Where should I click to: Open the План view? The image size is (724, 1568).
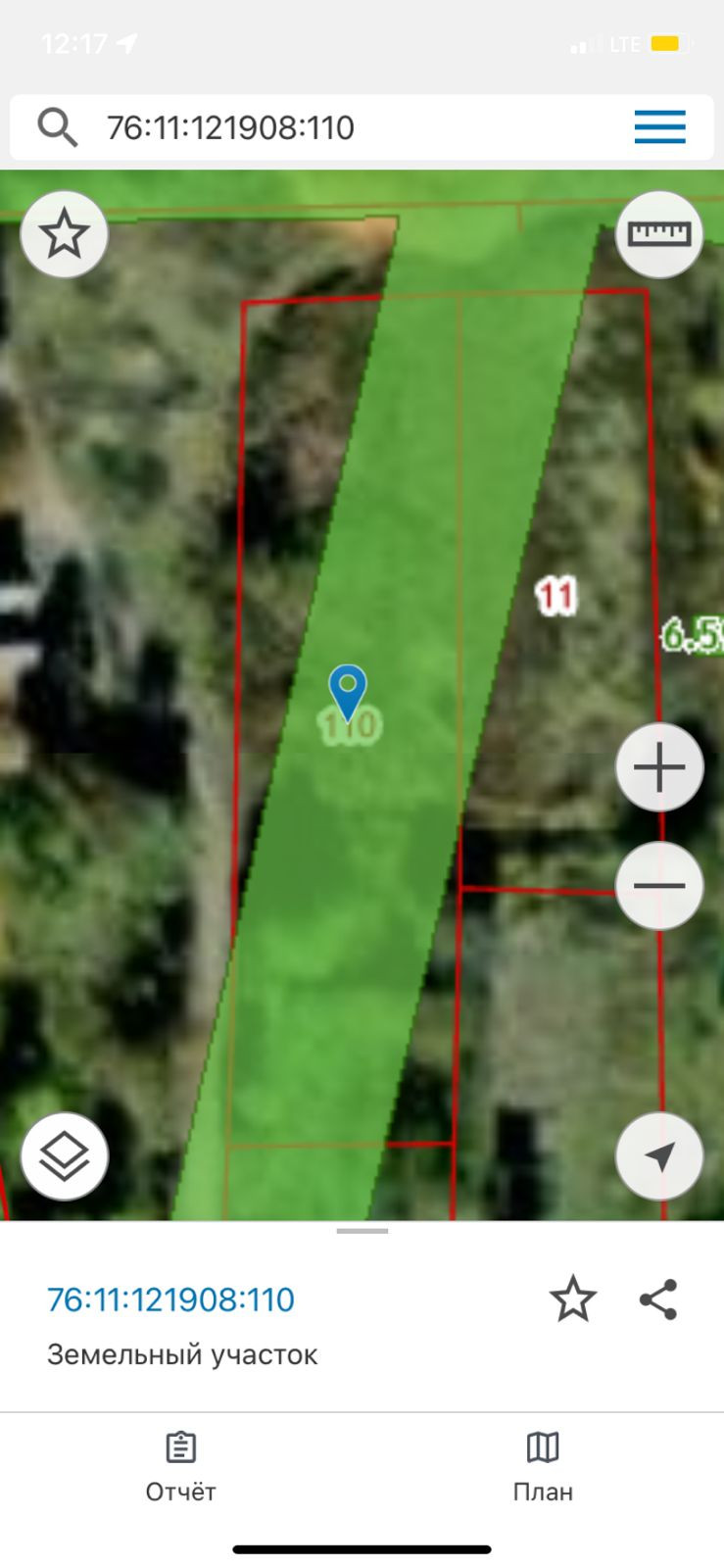click(543, 1466)
